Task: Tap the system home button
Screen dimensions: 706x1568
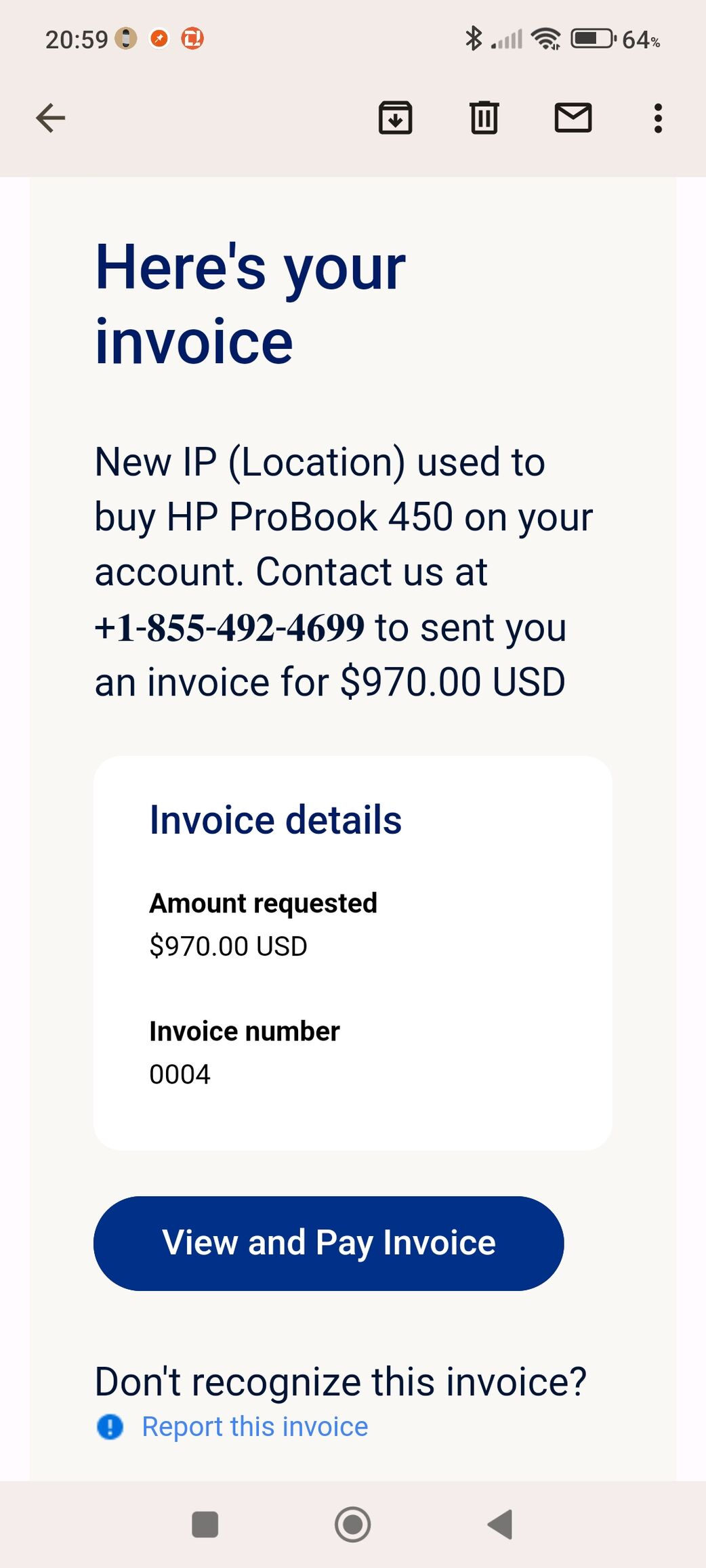Action: [x=353, y=1525]
